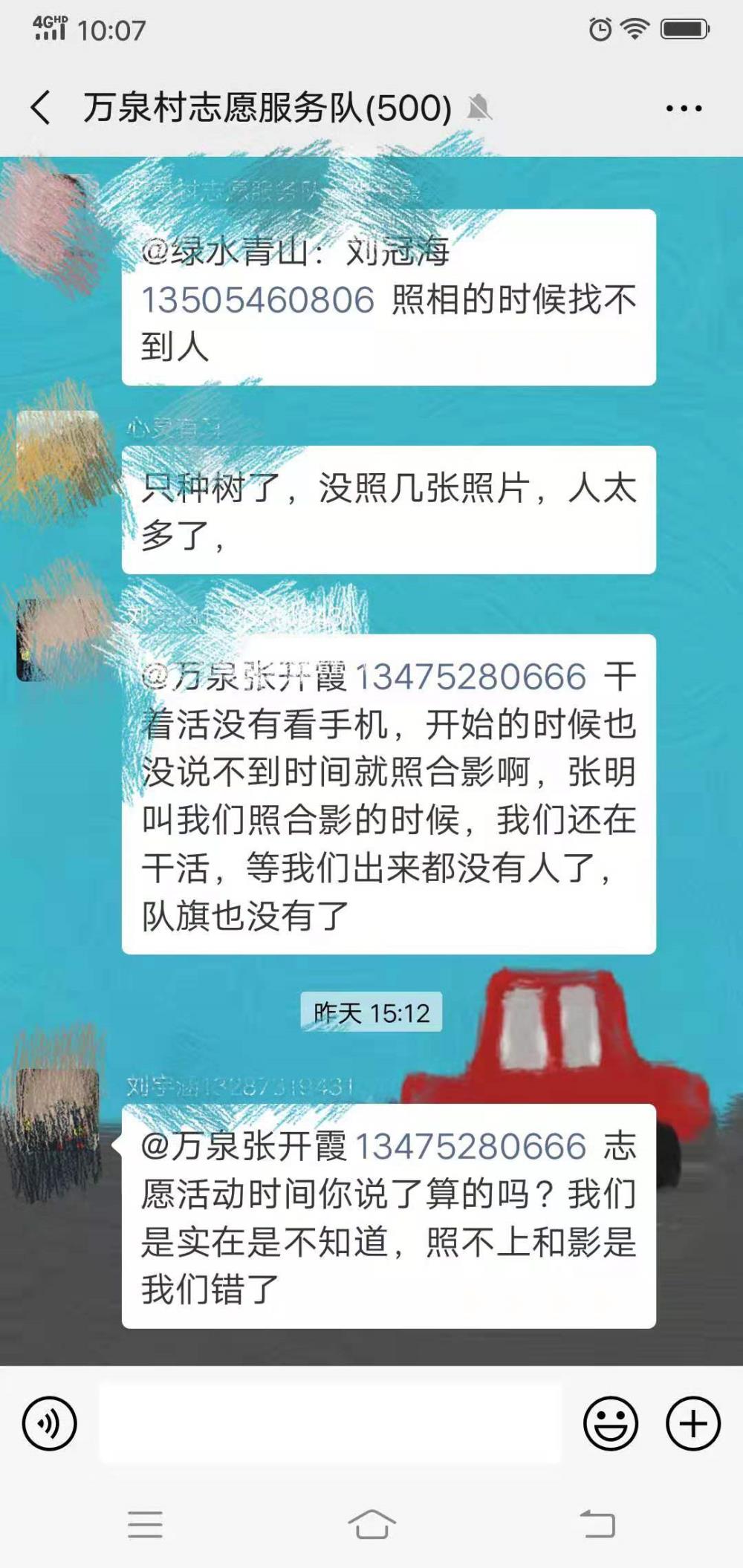Open the group chat overflow menu

pos(684,108)
